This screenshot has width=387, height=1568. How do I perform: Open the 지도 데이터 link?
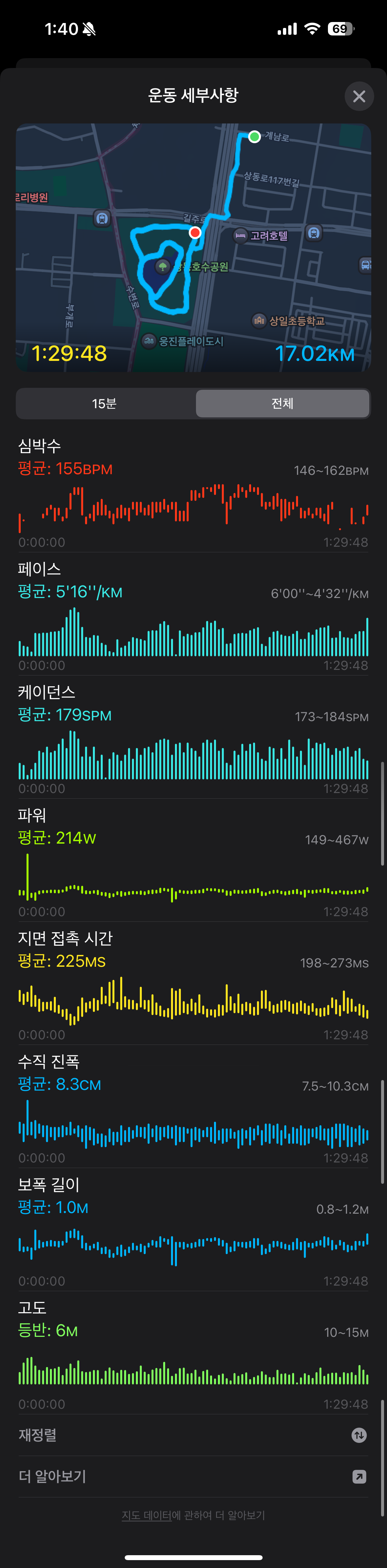pyautogui.click(x=147, y=1516)
